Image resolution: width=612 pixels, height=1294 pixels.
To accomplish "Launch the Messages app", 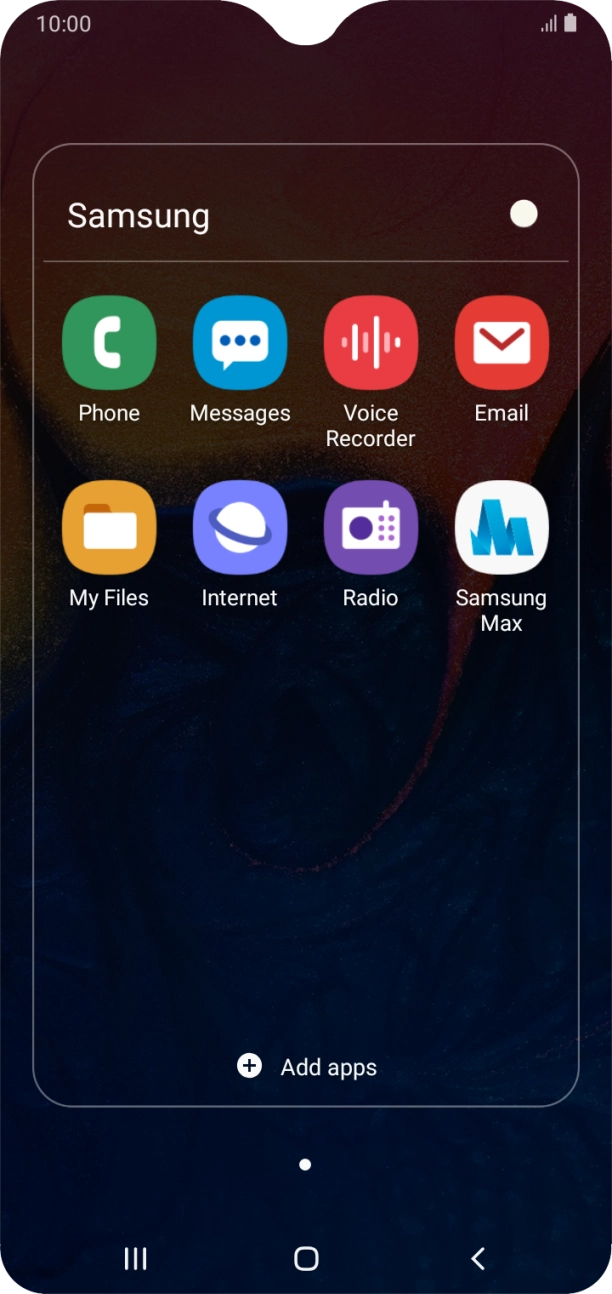I will (240, 343).
